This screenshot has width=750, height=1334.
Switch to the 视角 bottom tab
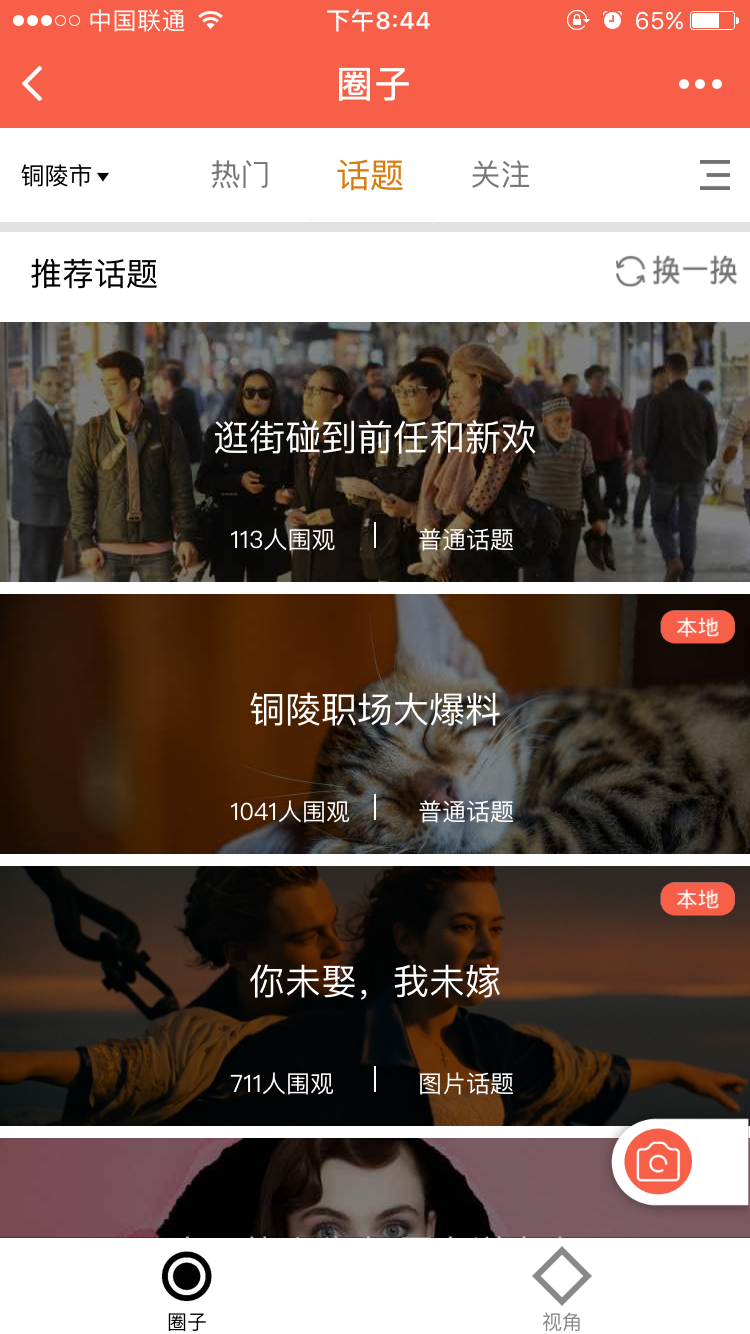562,1288
